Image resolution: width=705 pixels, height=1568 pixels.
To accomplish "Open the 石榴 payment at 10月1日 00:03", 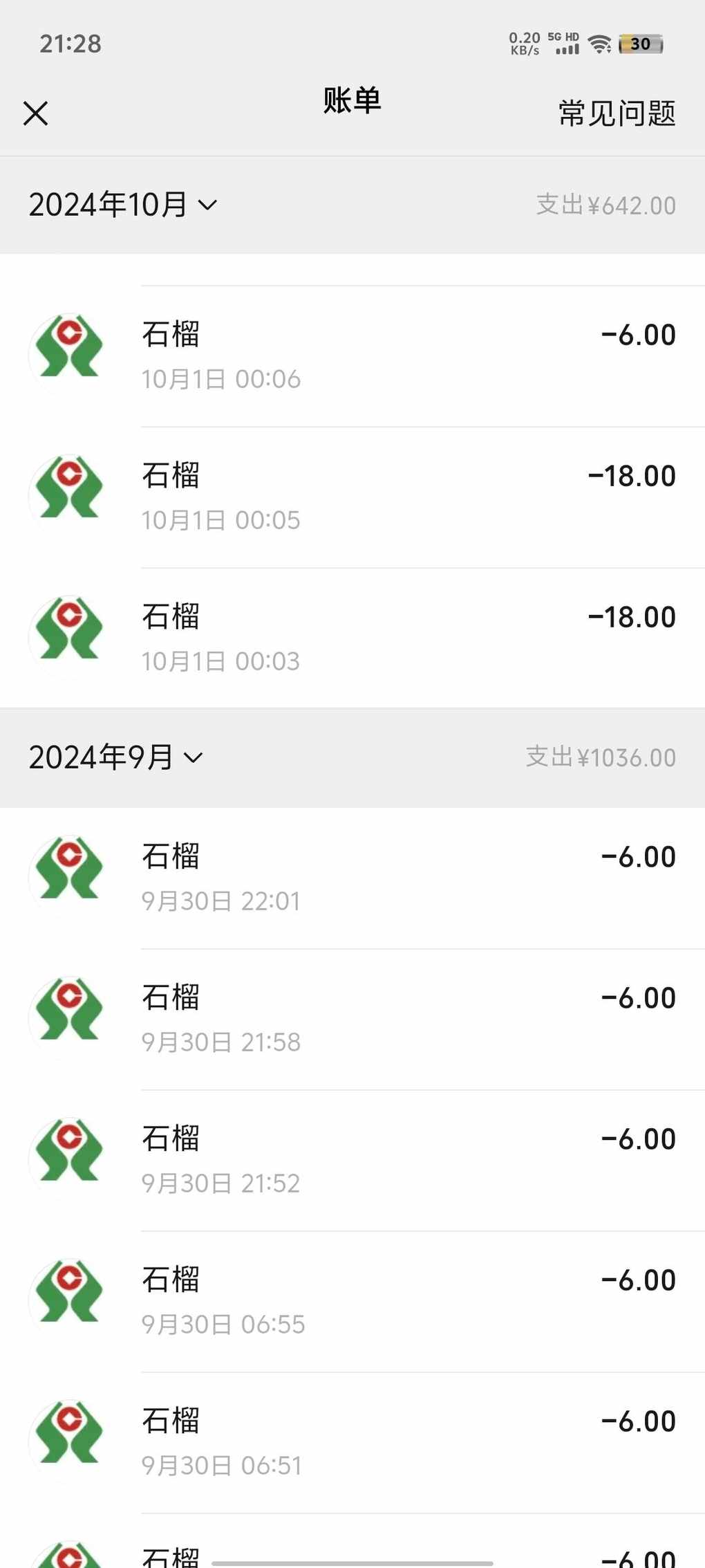I will coord(352,638).
